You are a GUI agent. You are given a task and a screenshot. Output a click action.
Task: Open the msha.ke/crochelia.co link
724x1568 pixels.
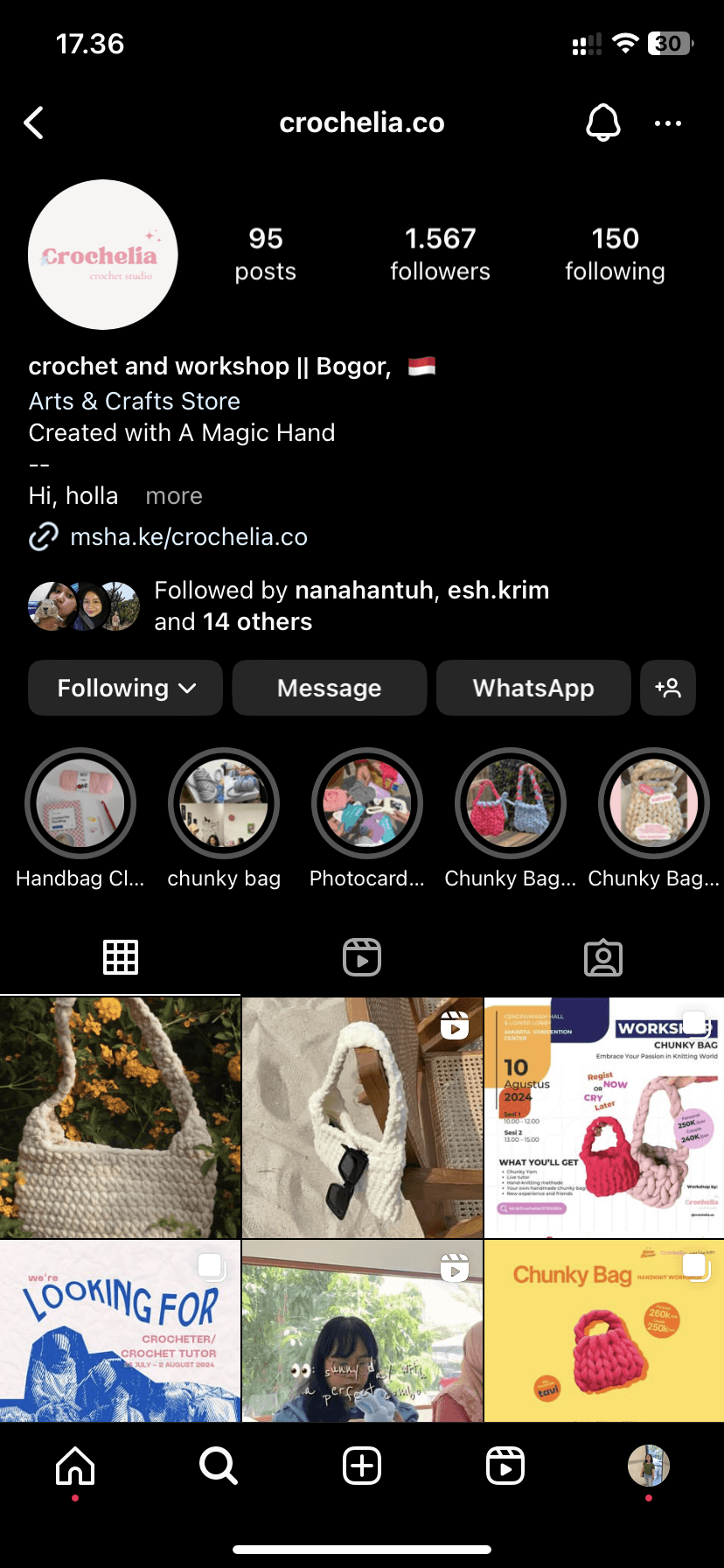[189, 536]
